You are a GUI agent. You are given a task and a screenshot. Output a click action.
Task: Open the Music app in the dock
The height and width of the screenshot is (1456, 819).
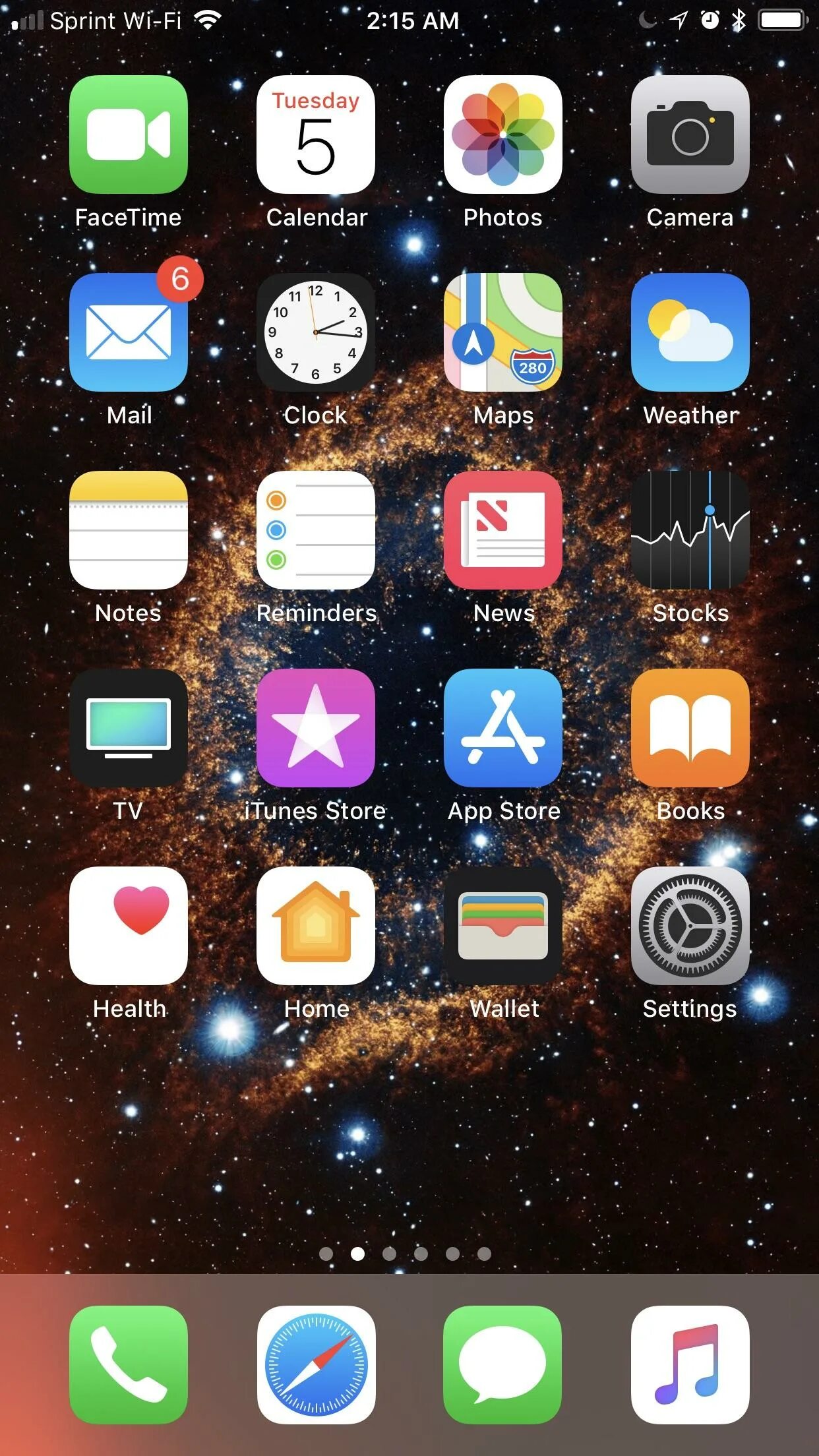pos(690,1365)
